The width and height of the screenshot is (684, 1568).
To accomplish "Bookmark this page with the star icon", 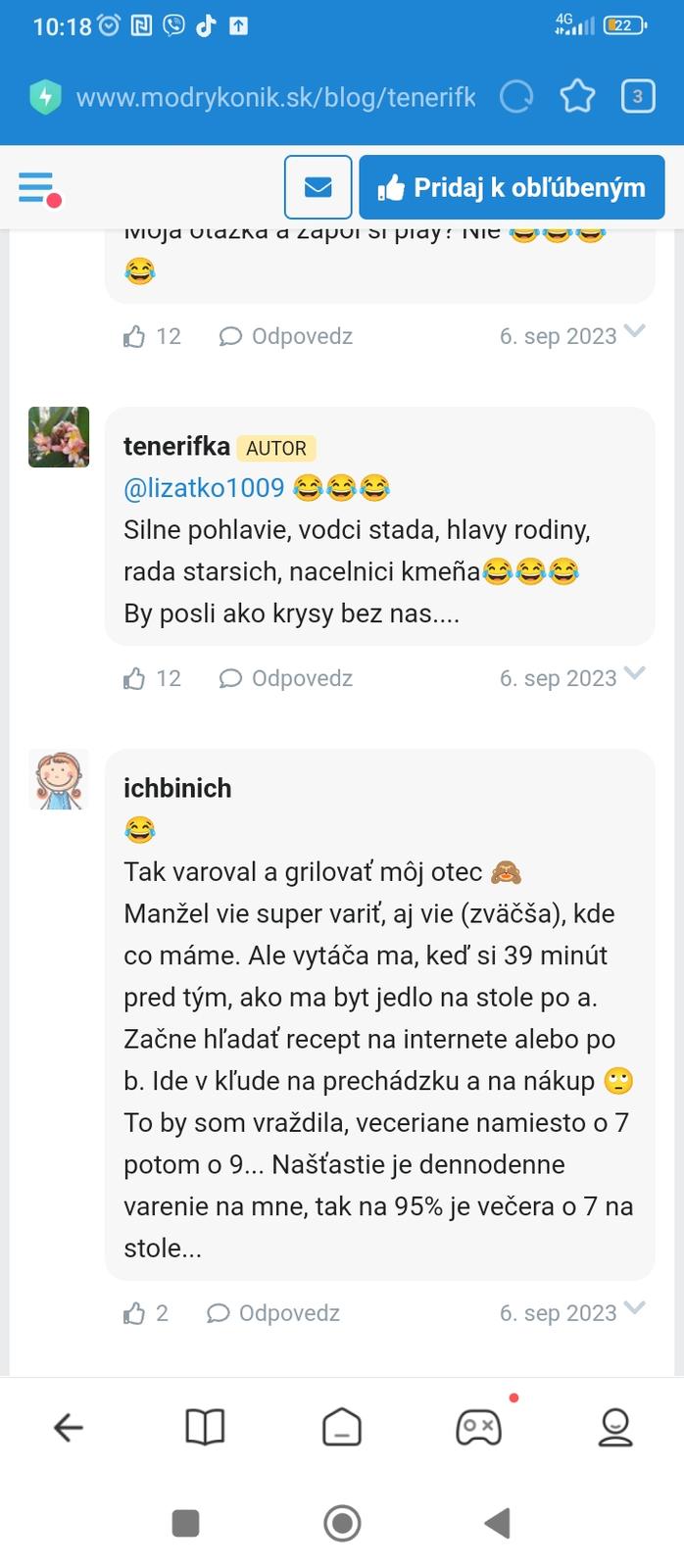I will pos(577,96).
